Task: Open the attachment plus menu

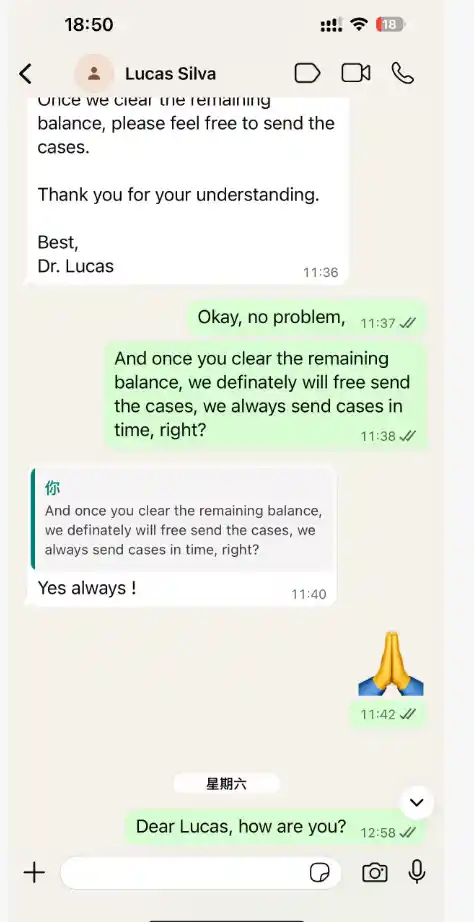Action: coord(34,872)
